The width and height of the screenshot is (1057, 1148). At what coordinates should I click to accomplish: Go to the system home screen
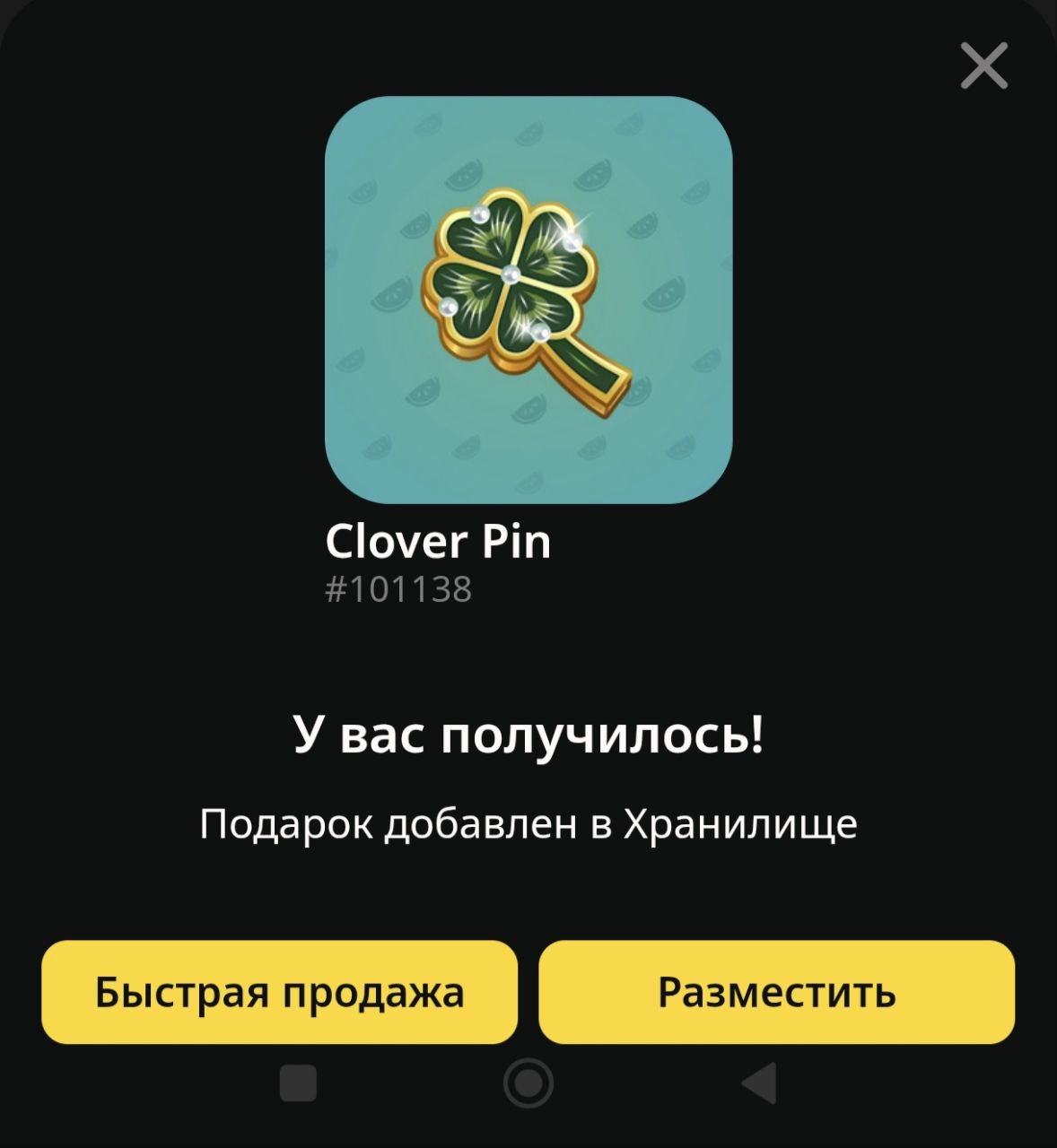tap(528, 1083)
